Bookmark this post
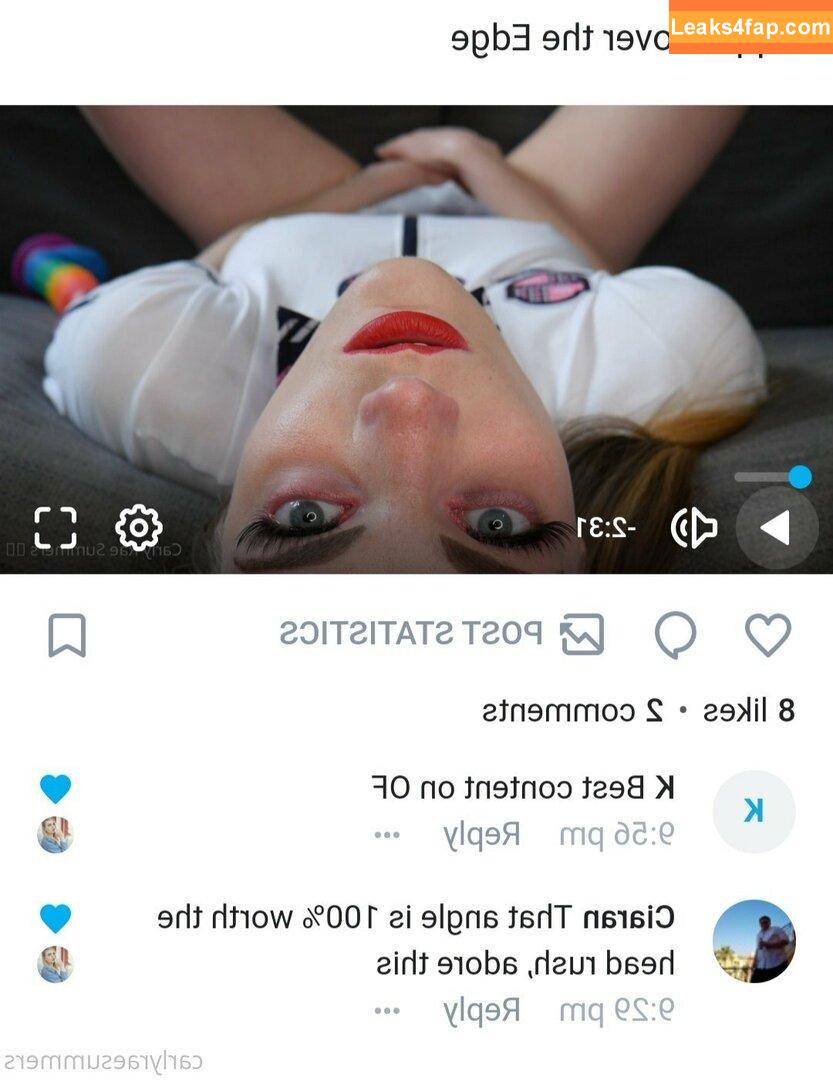833x1080 pixels. point(67,636)
